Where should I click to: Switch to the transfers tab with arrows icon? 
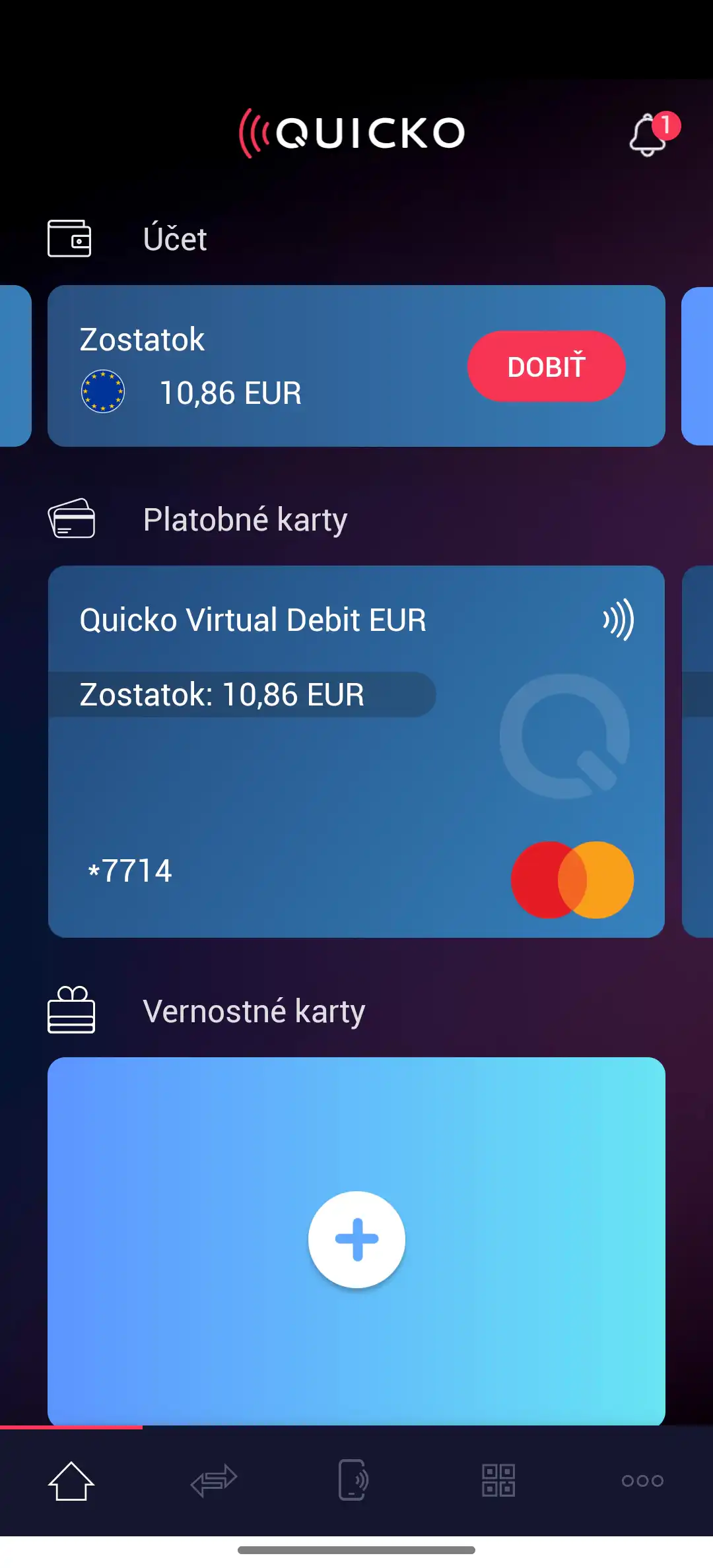coord(214,1480)
